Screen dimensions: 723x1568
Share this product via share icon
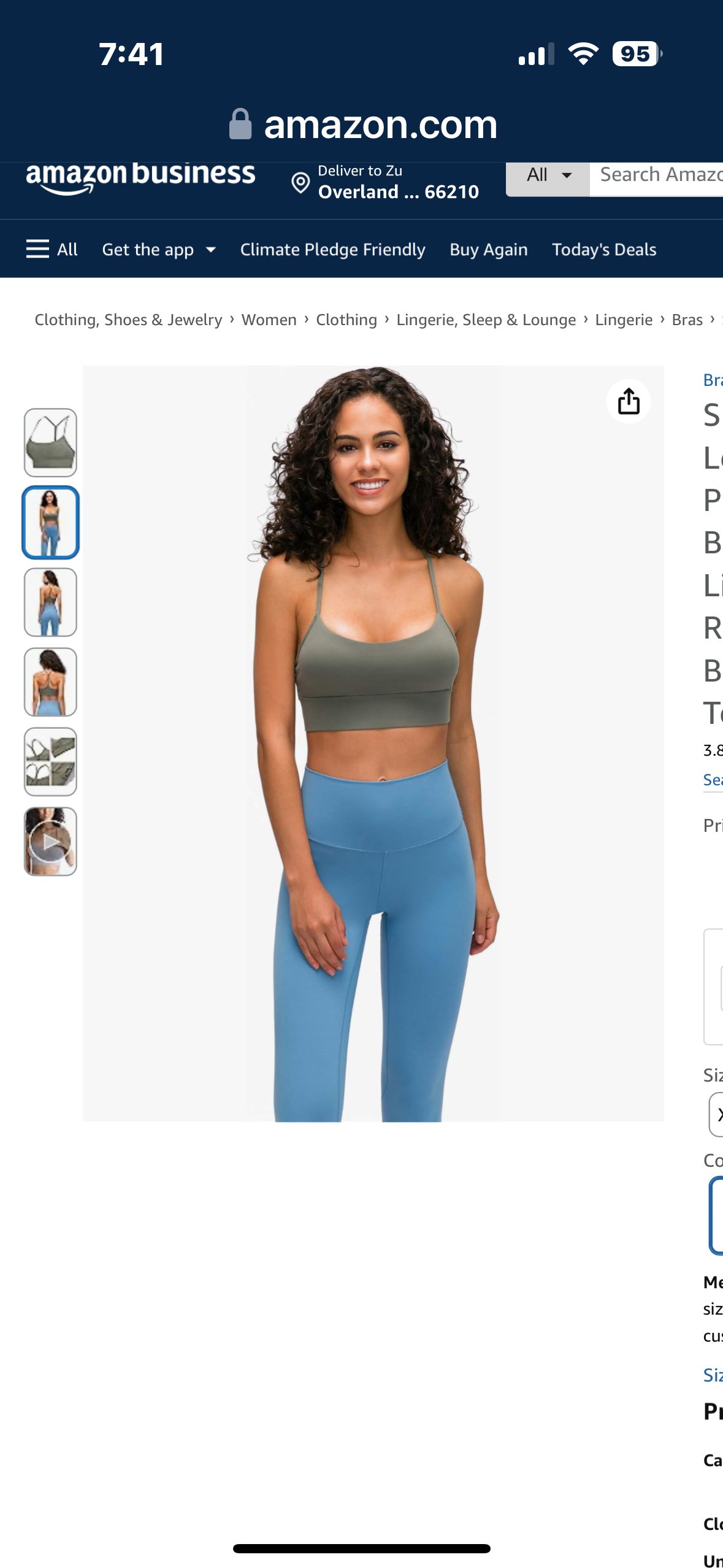[x=628, y=402]
